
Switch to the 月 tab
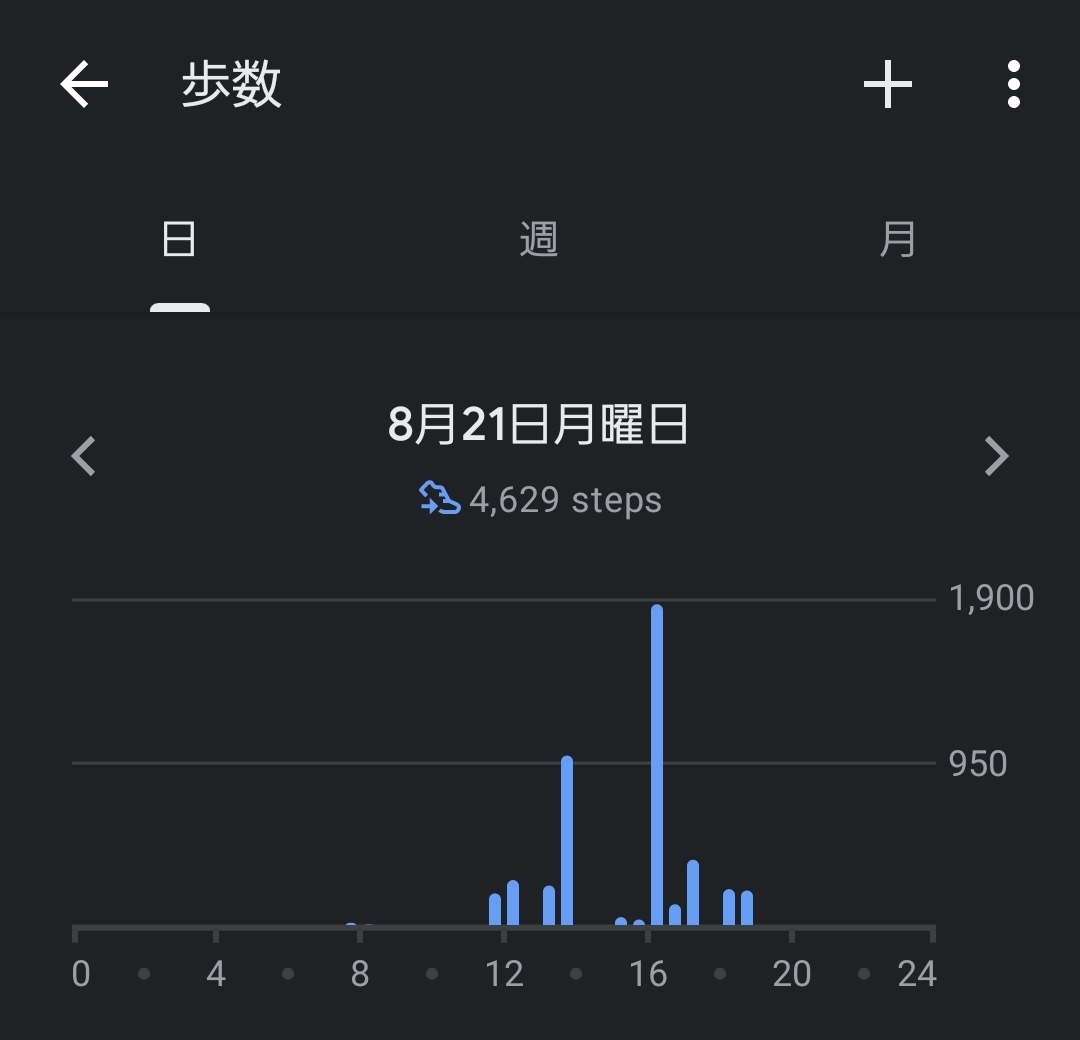point(897,241)
